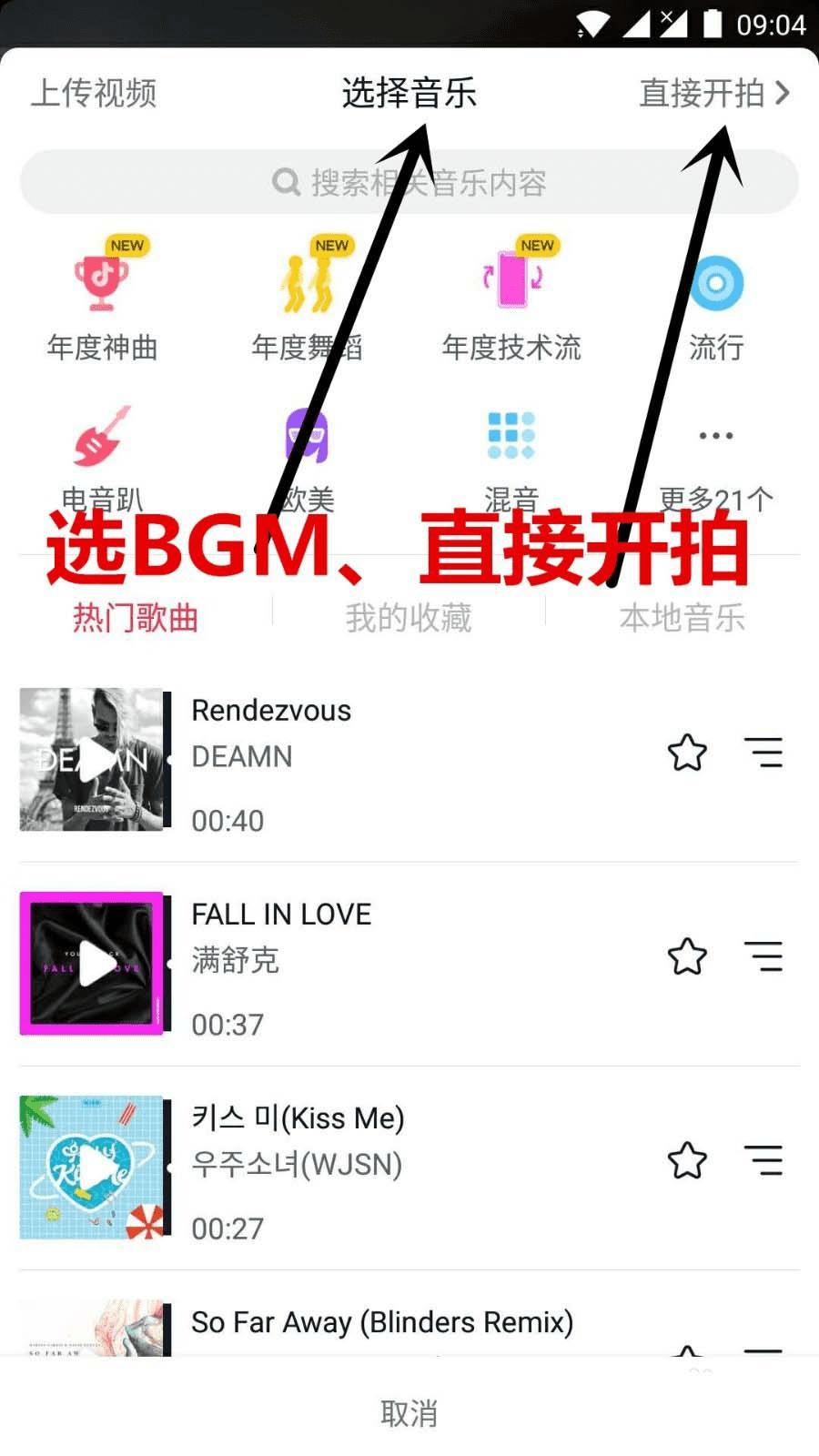Play the Rendezvous track preview

(x=93, y=760)
